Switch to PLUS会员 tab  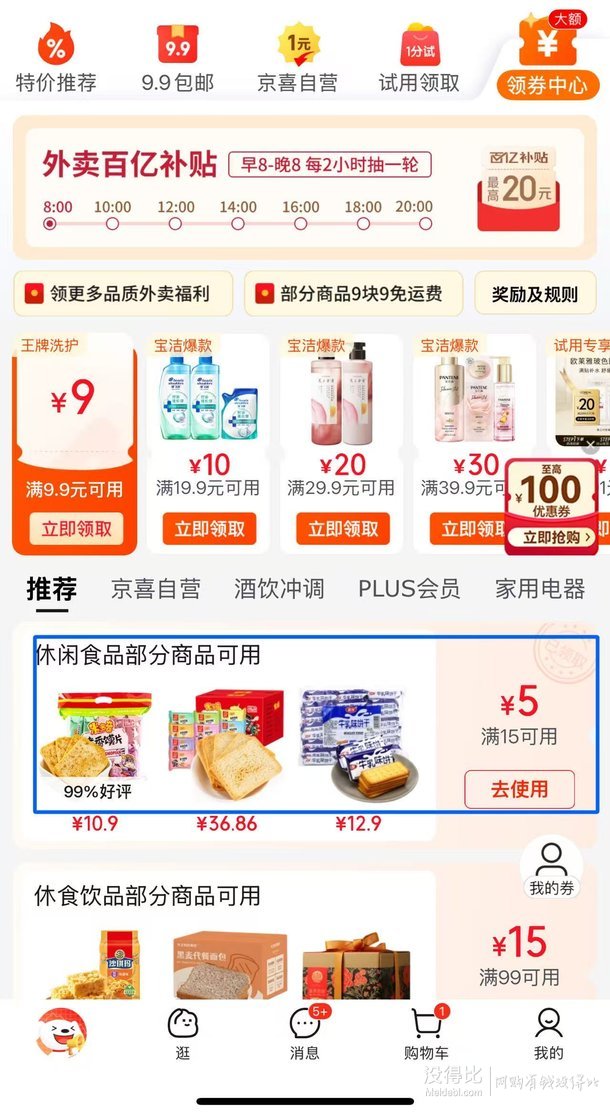coord(409,589)
